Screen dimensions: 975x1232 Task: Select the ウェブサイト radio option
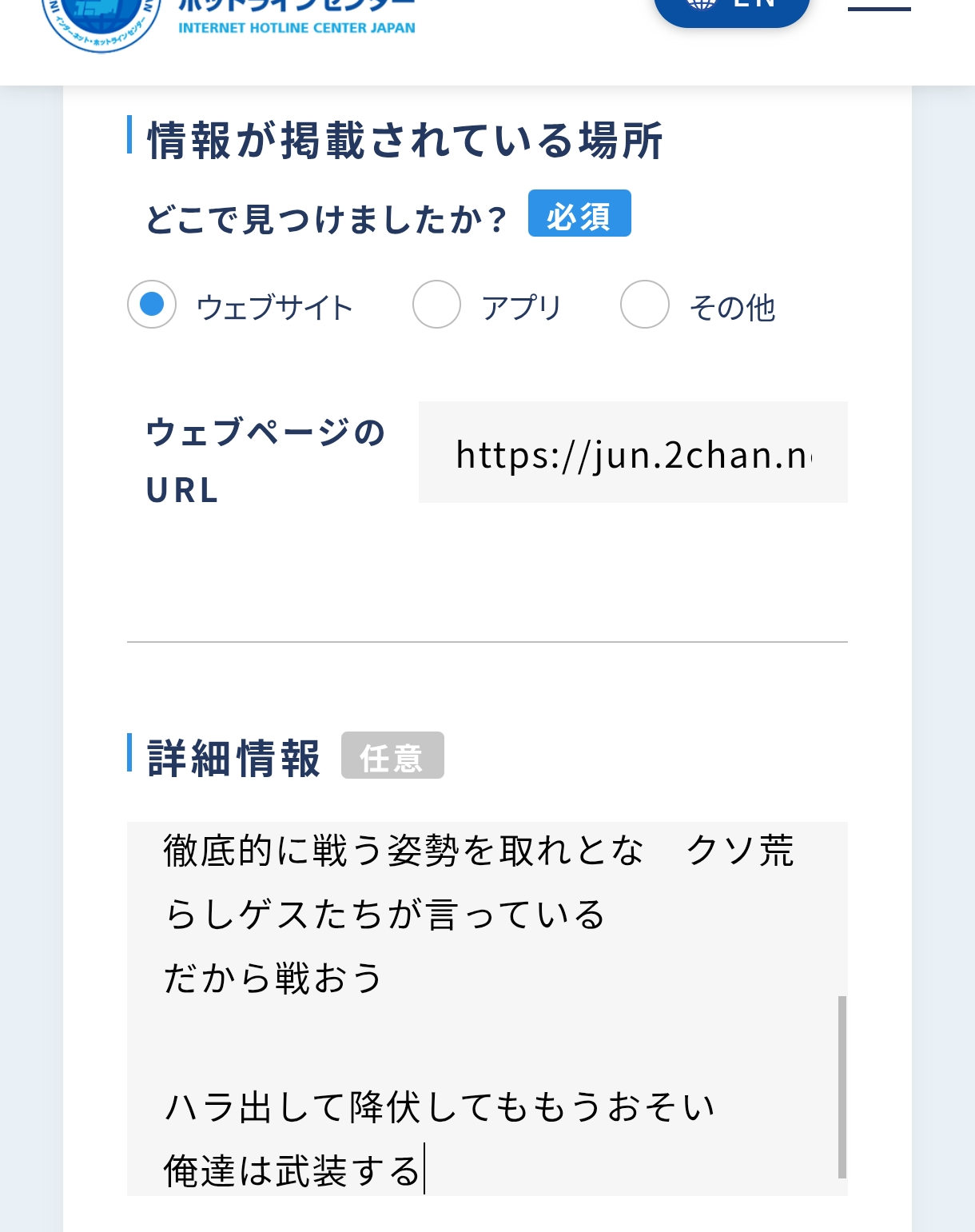[x=152, y=305]
